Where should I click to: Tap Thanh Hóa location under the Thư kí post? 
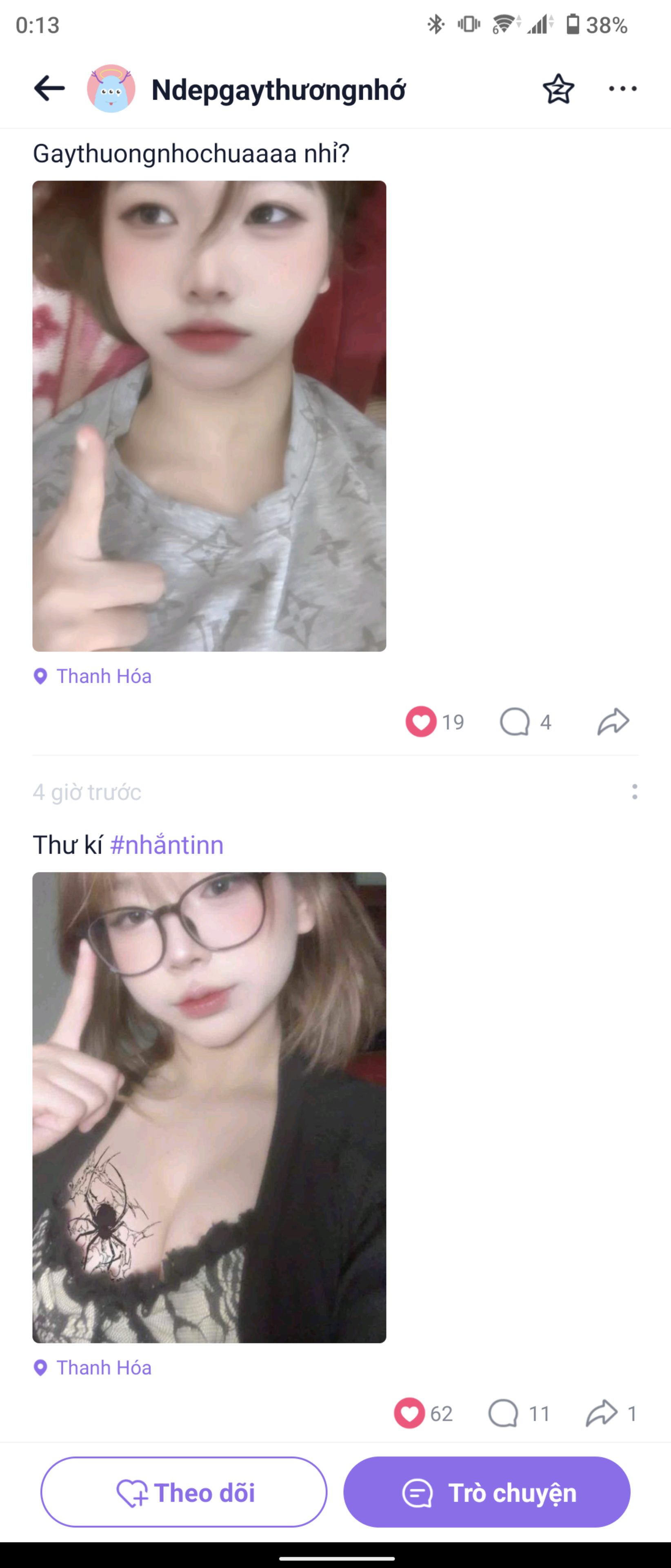[103, 1368]
